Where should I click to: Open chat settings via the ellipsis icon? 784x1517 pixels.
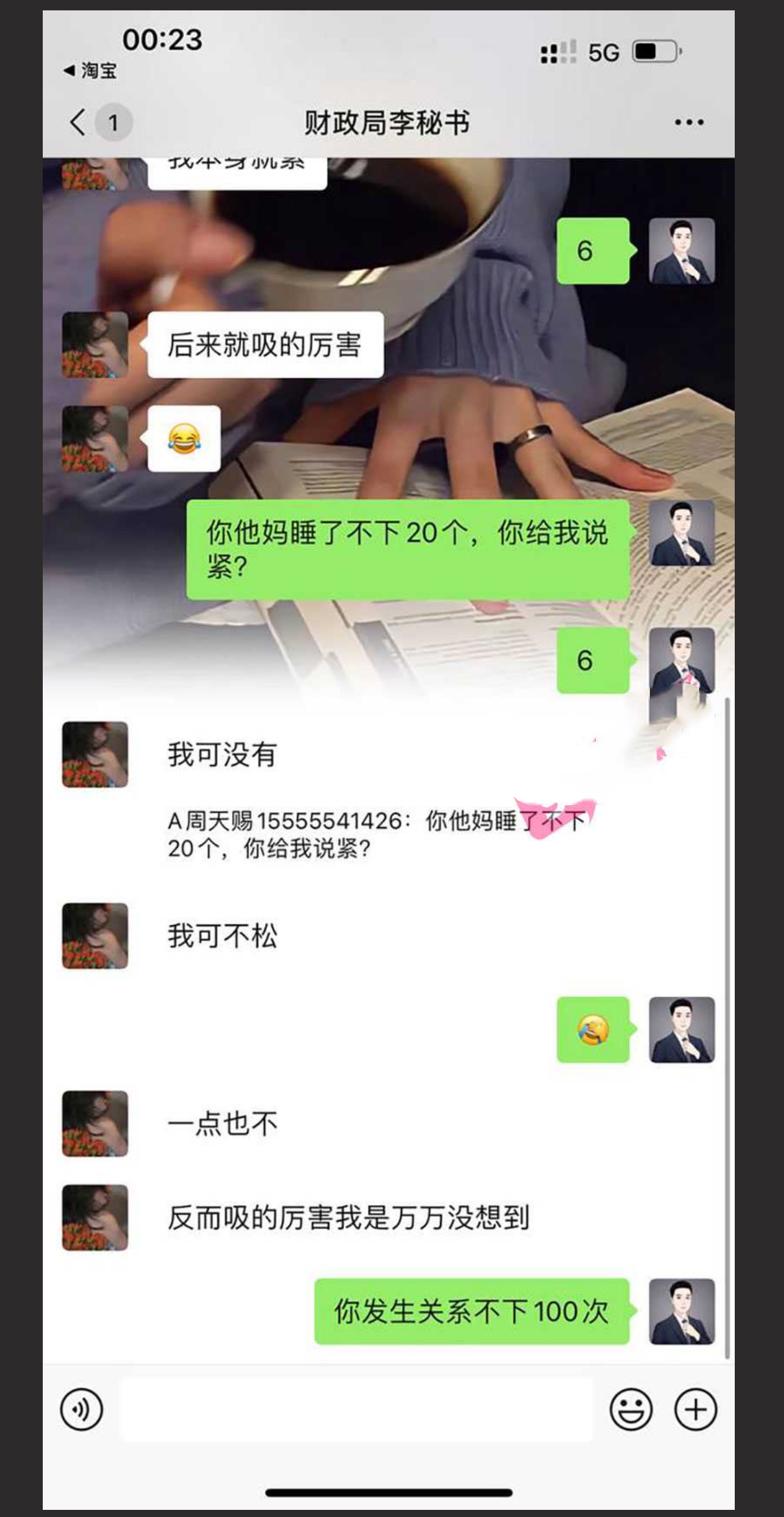point(687,121)
